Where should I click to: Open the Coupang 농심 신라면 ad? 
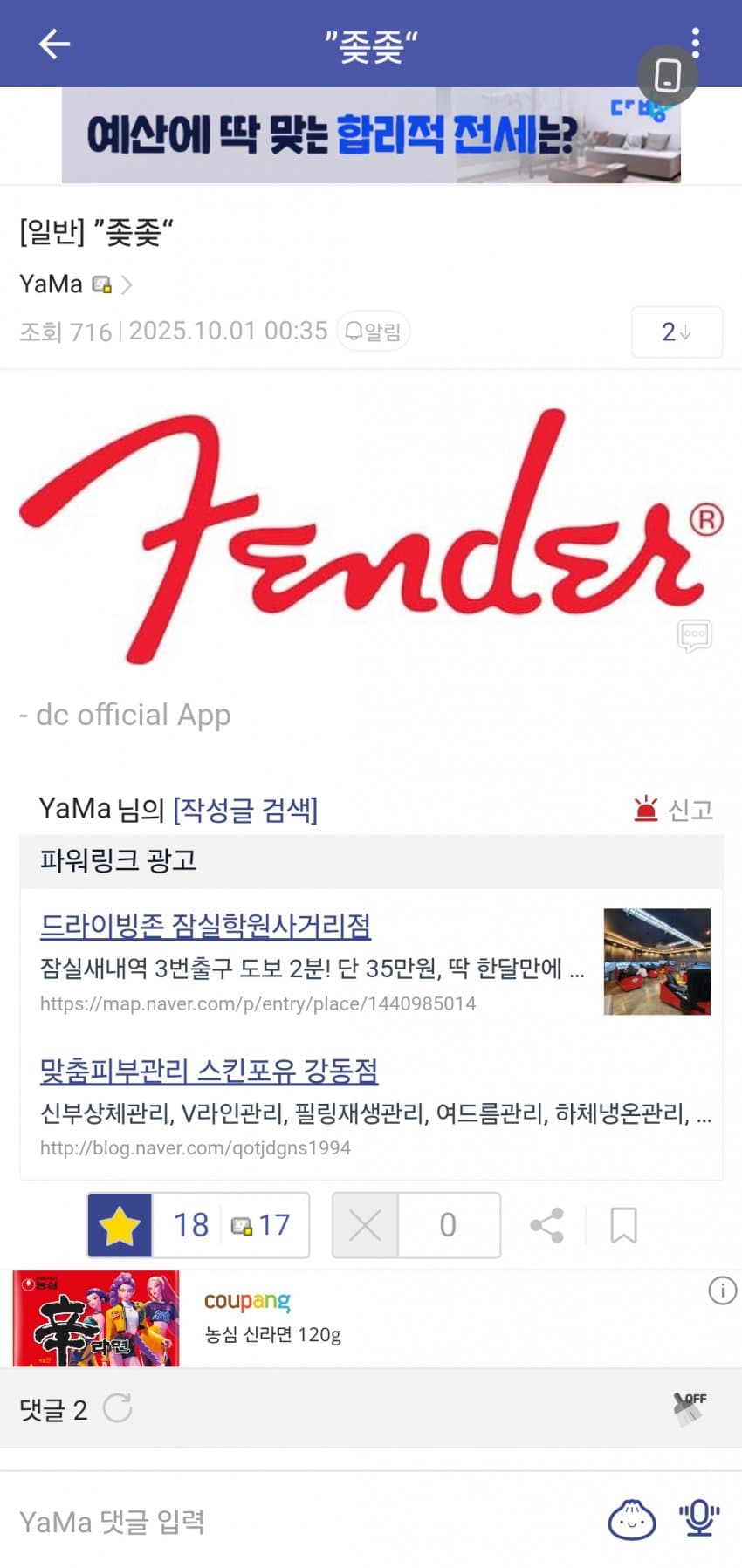click(x=272, y=1318)
